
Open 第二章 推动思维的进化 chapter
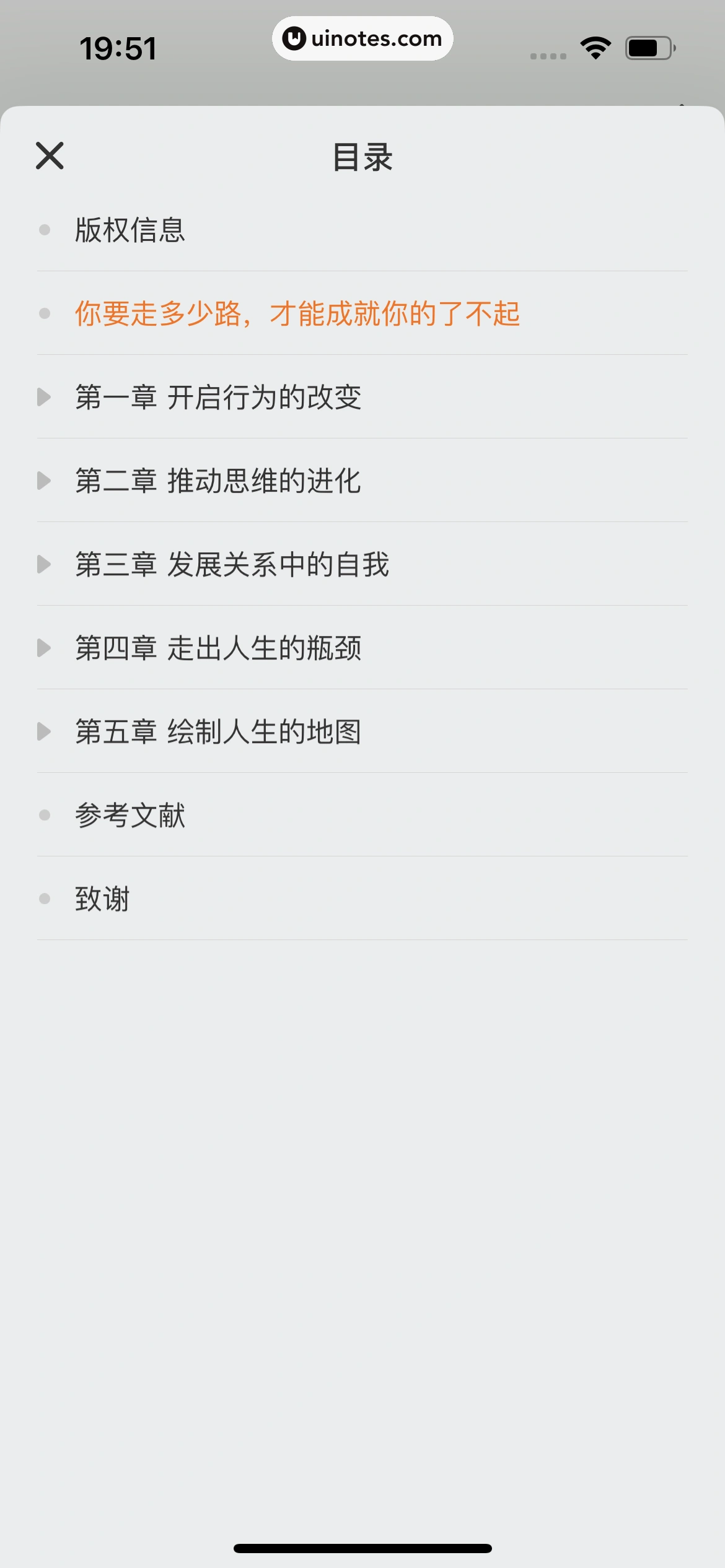[220, 482]
